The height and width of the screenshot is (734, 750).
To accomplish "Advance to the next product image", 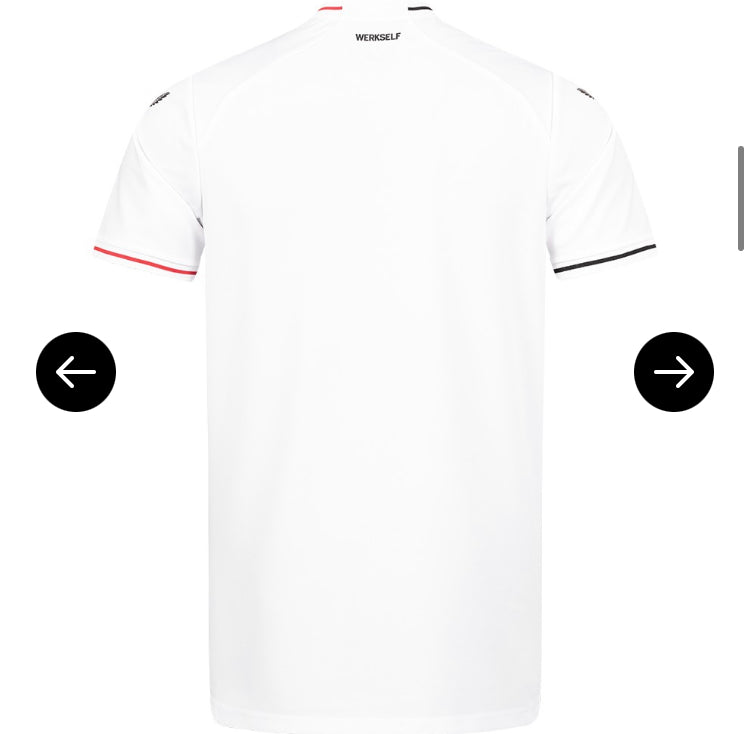I will (673, 372).
